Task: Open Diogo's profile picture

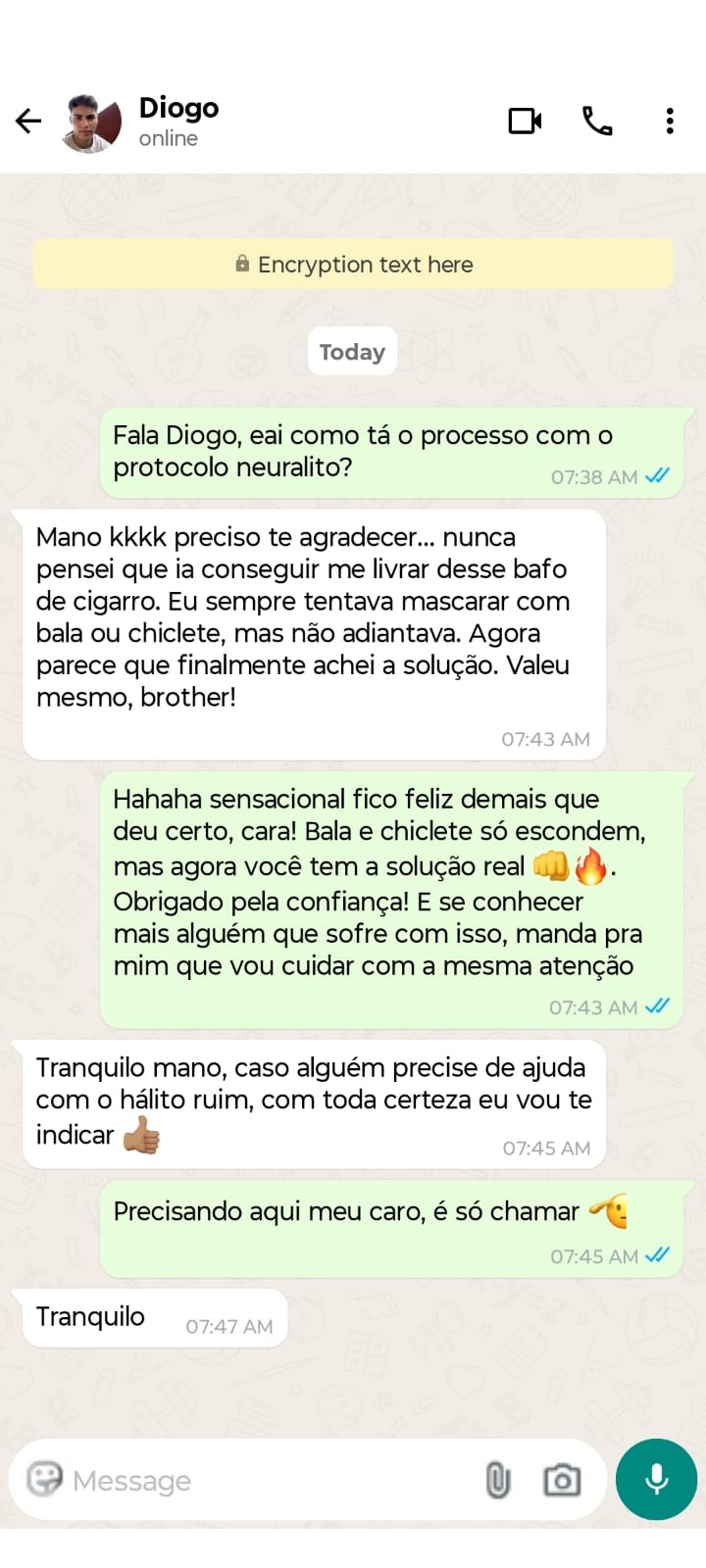Action: coord(91,122)
